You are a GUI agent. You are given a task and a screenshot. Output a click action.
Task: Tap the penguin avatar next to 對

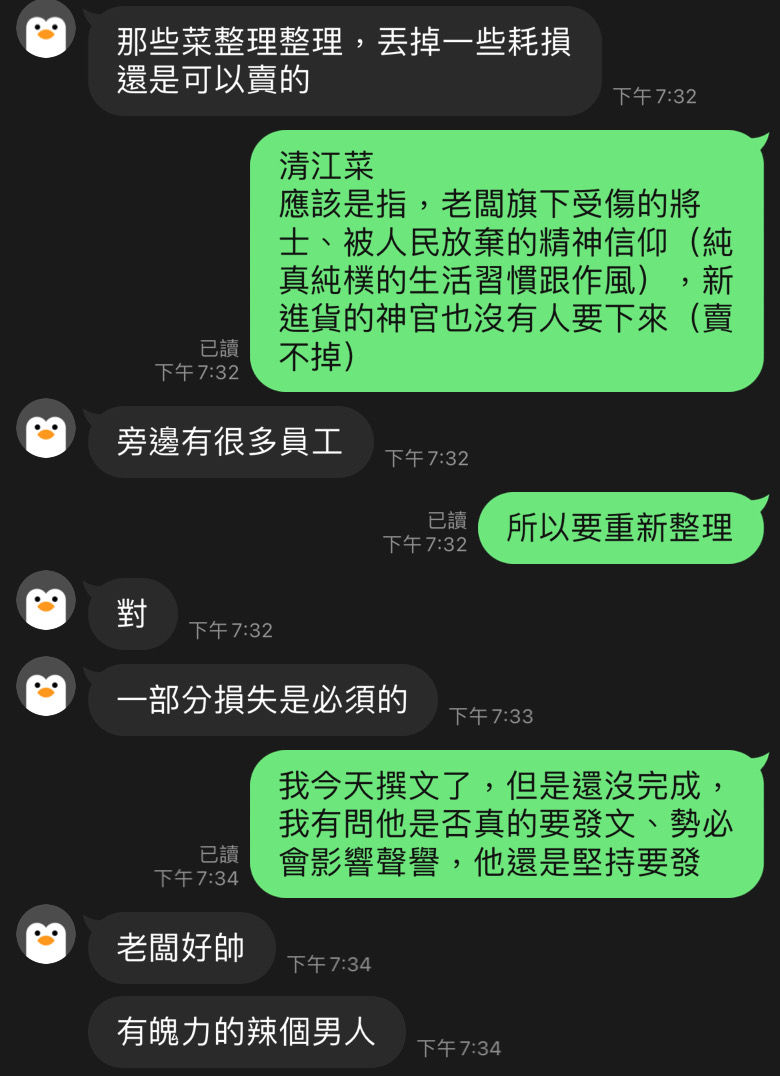(x=46, y=601)
